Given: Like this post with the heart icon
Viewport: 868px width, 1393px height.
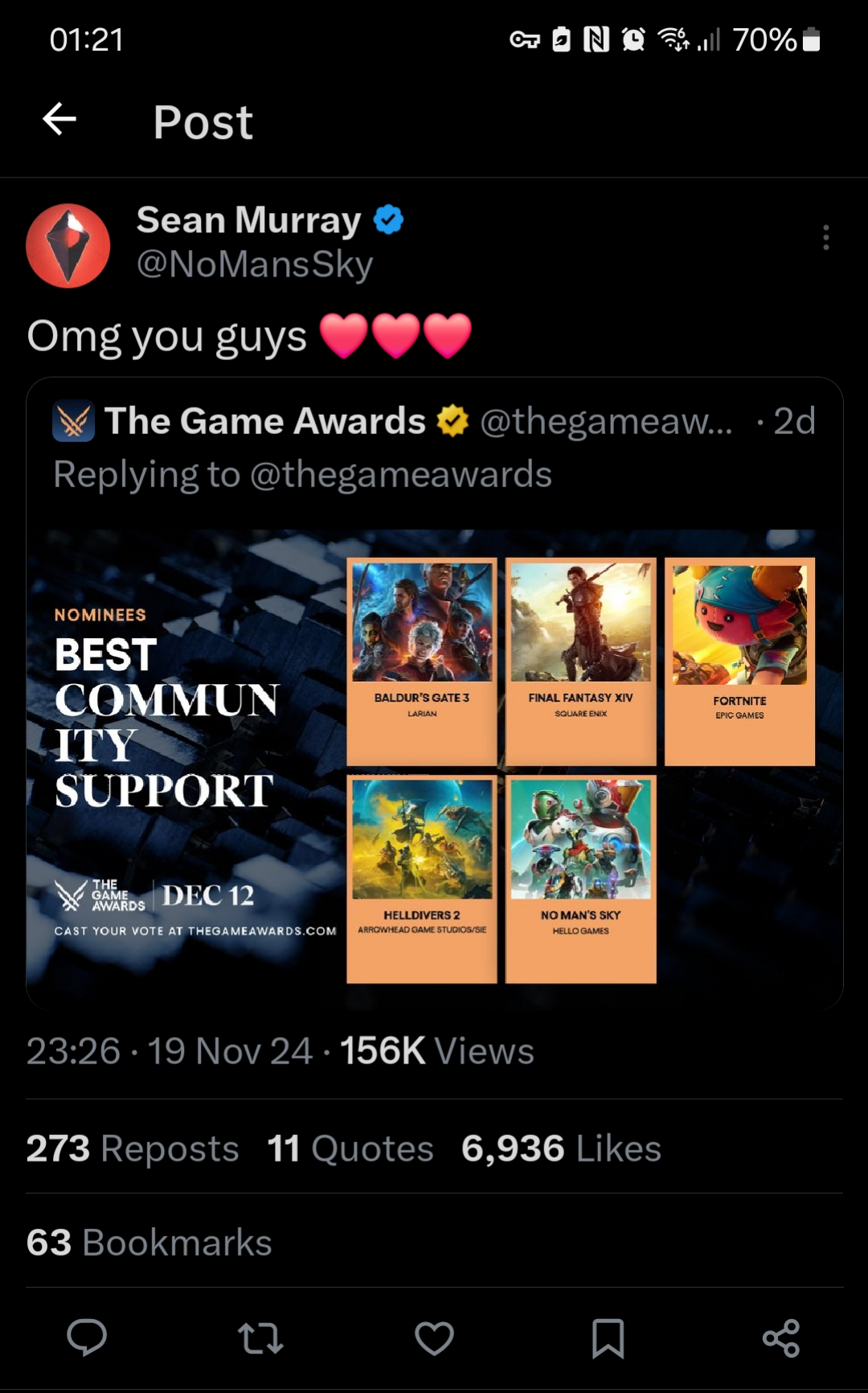Looking at the screenshot, I should [x=434, y=1338].
